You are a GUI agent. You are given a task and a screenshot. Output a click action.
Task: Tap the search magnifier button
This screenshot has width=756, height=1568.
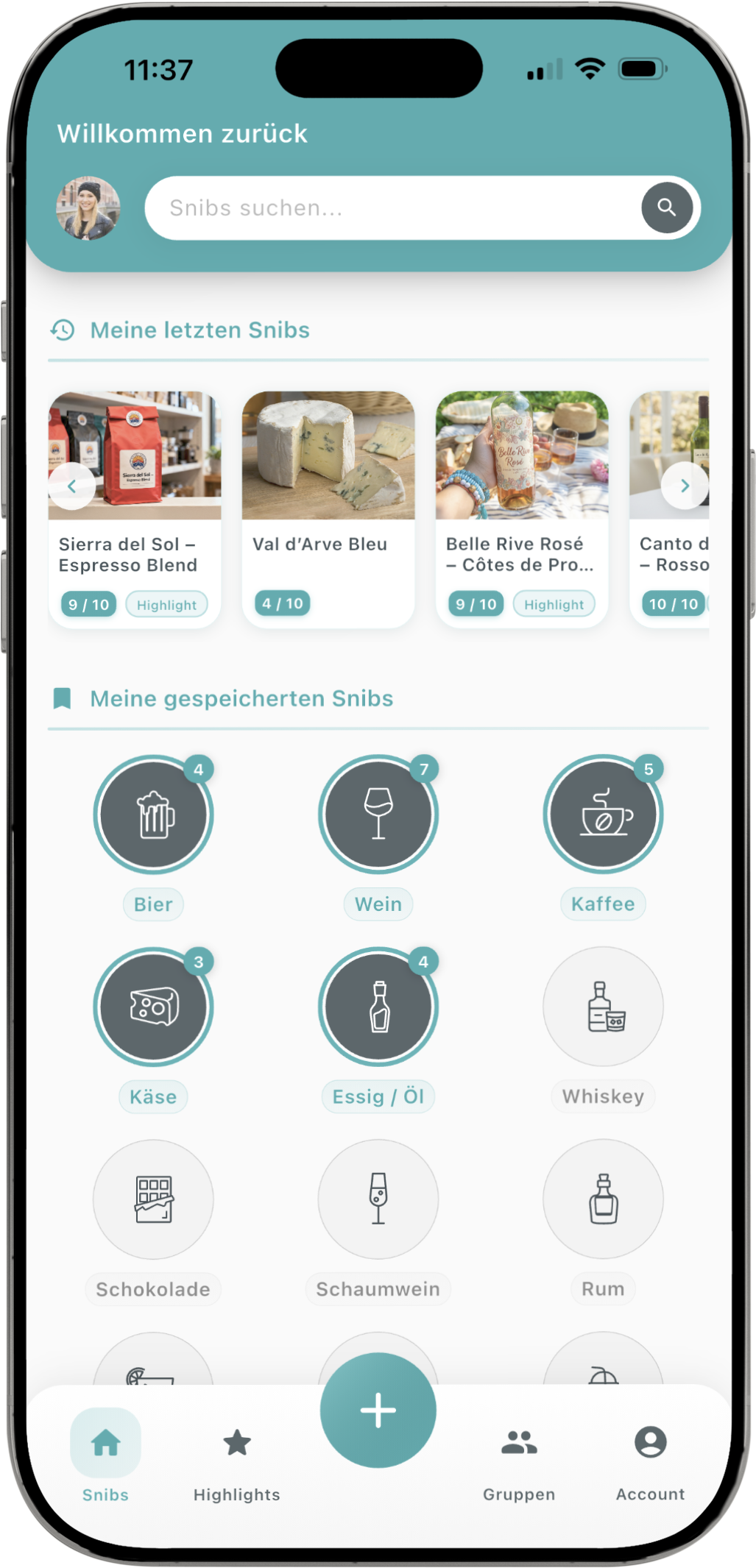[666, 207]
